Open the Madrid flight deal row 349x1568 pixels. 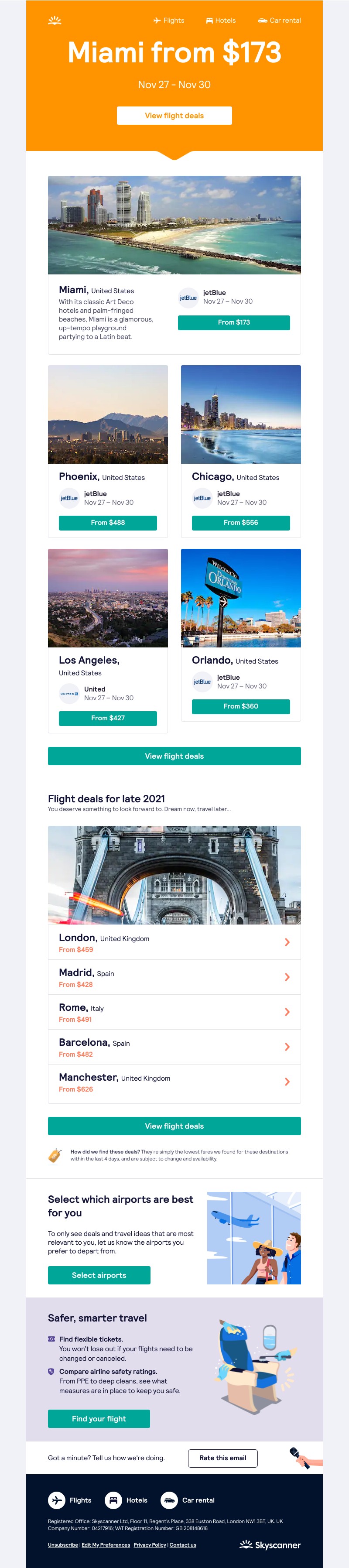[x=174, y=977]
